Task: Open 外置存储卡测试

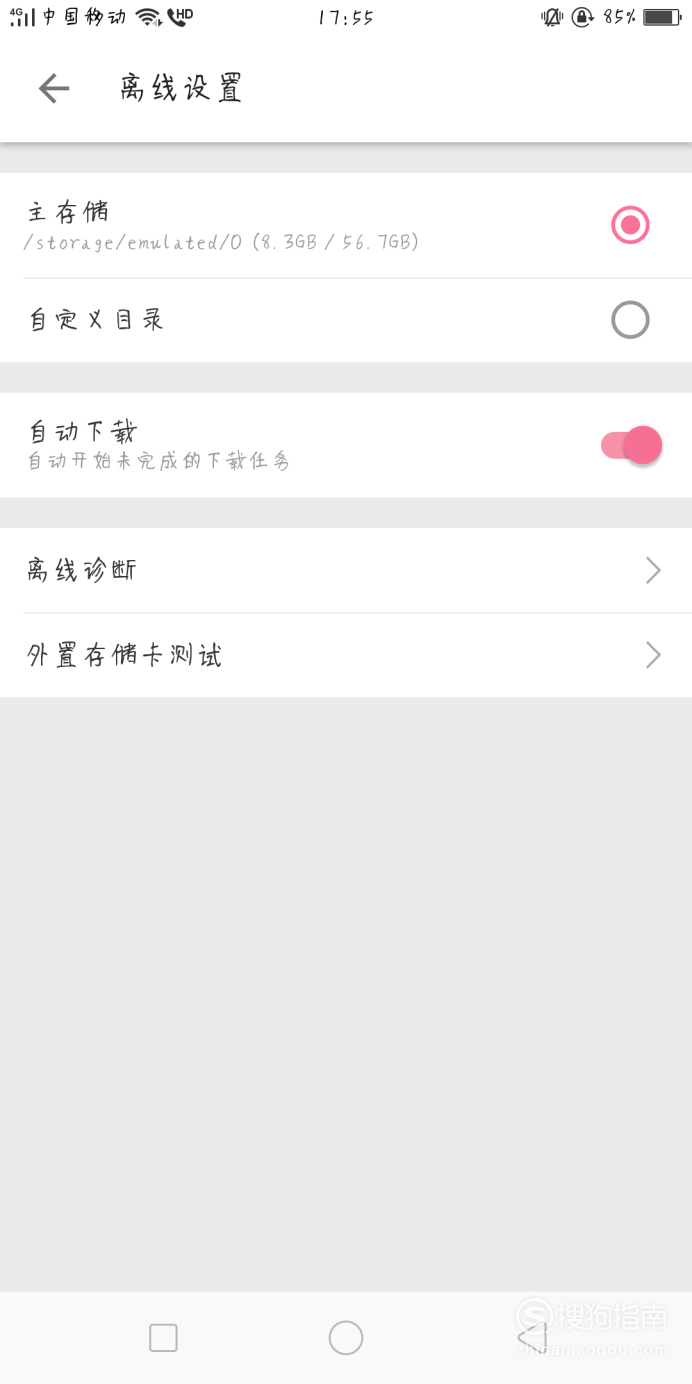Action: [346, 655]
